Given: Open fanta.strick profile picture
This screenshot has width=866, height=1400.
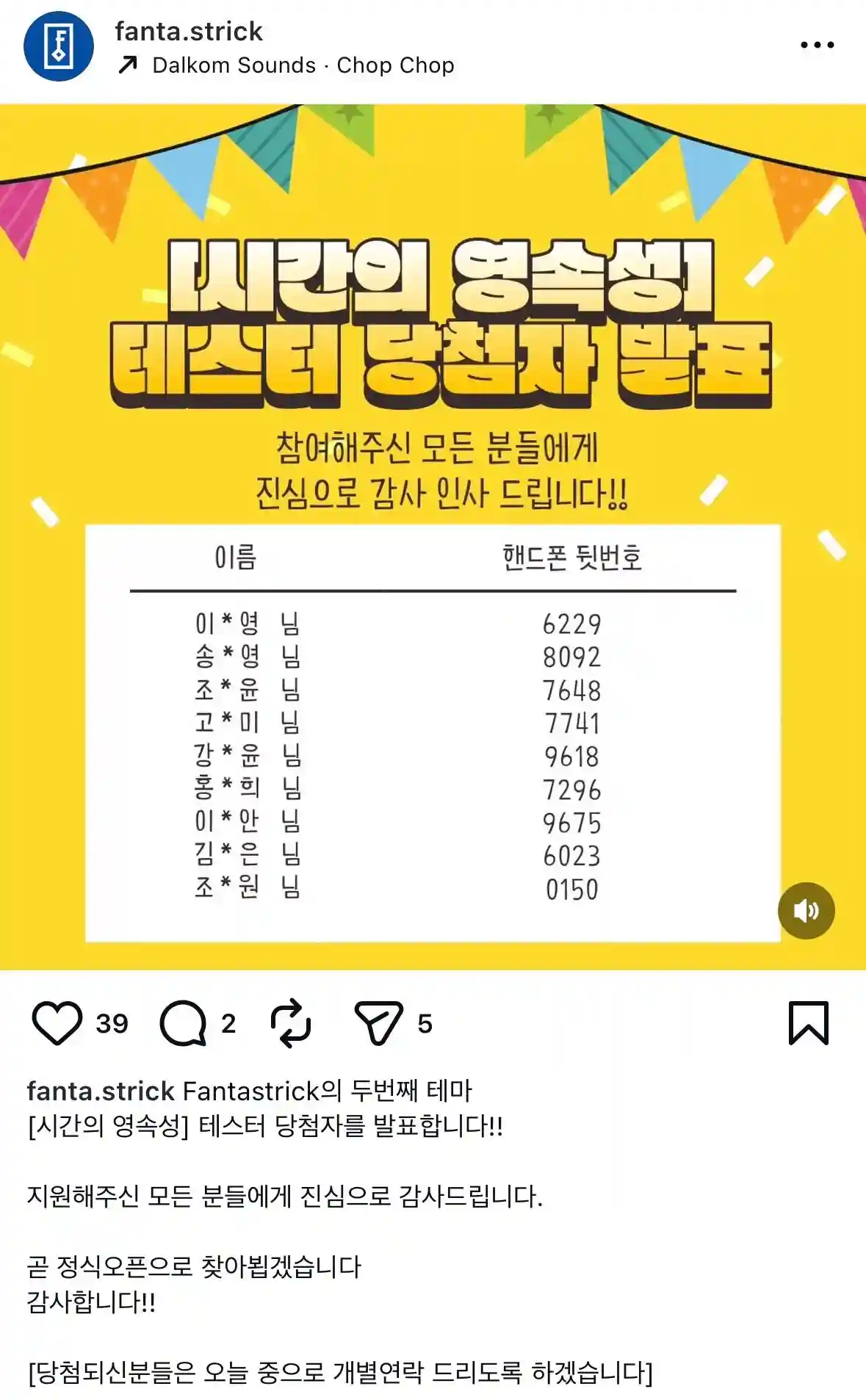Looking at the screenshot, I should click(59, 46).
